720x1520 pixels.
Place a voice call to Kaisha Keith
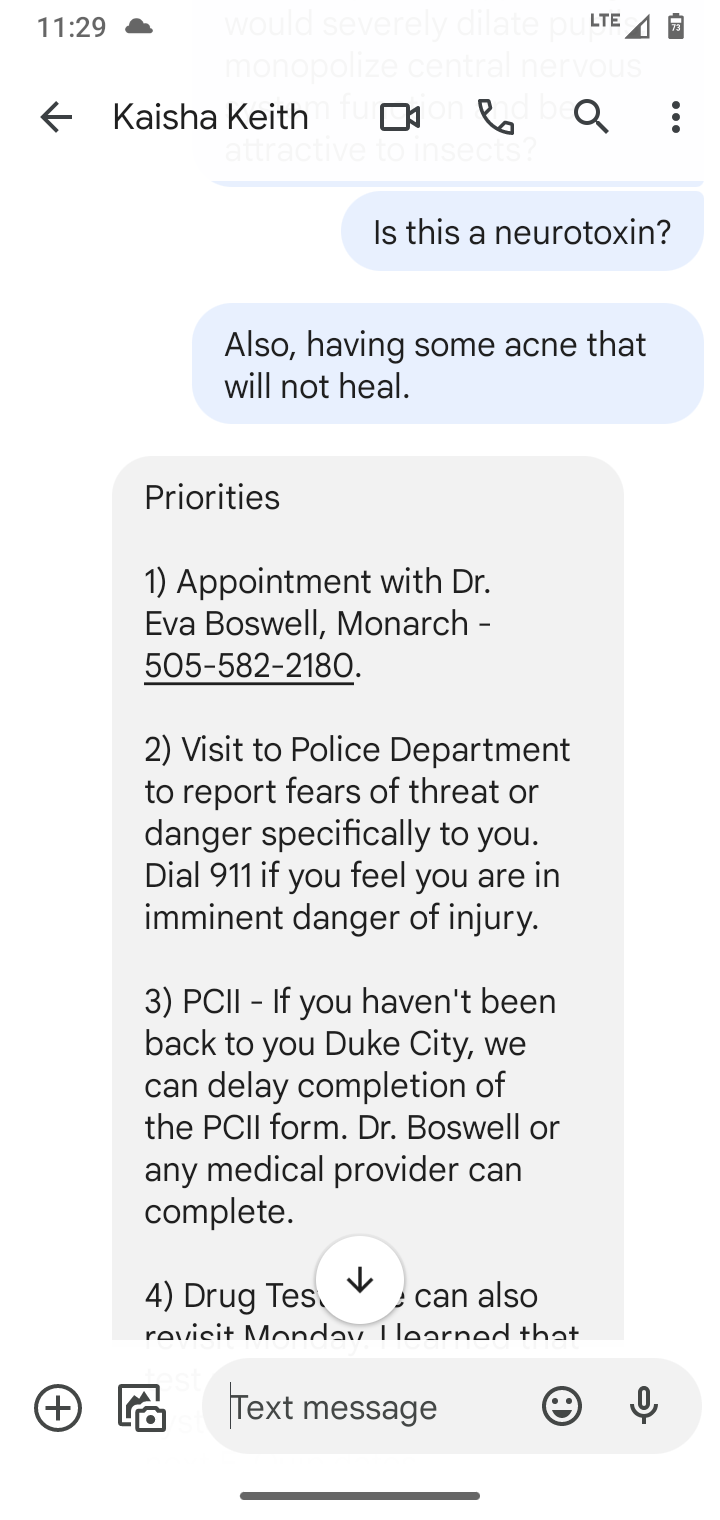496,117
